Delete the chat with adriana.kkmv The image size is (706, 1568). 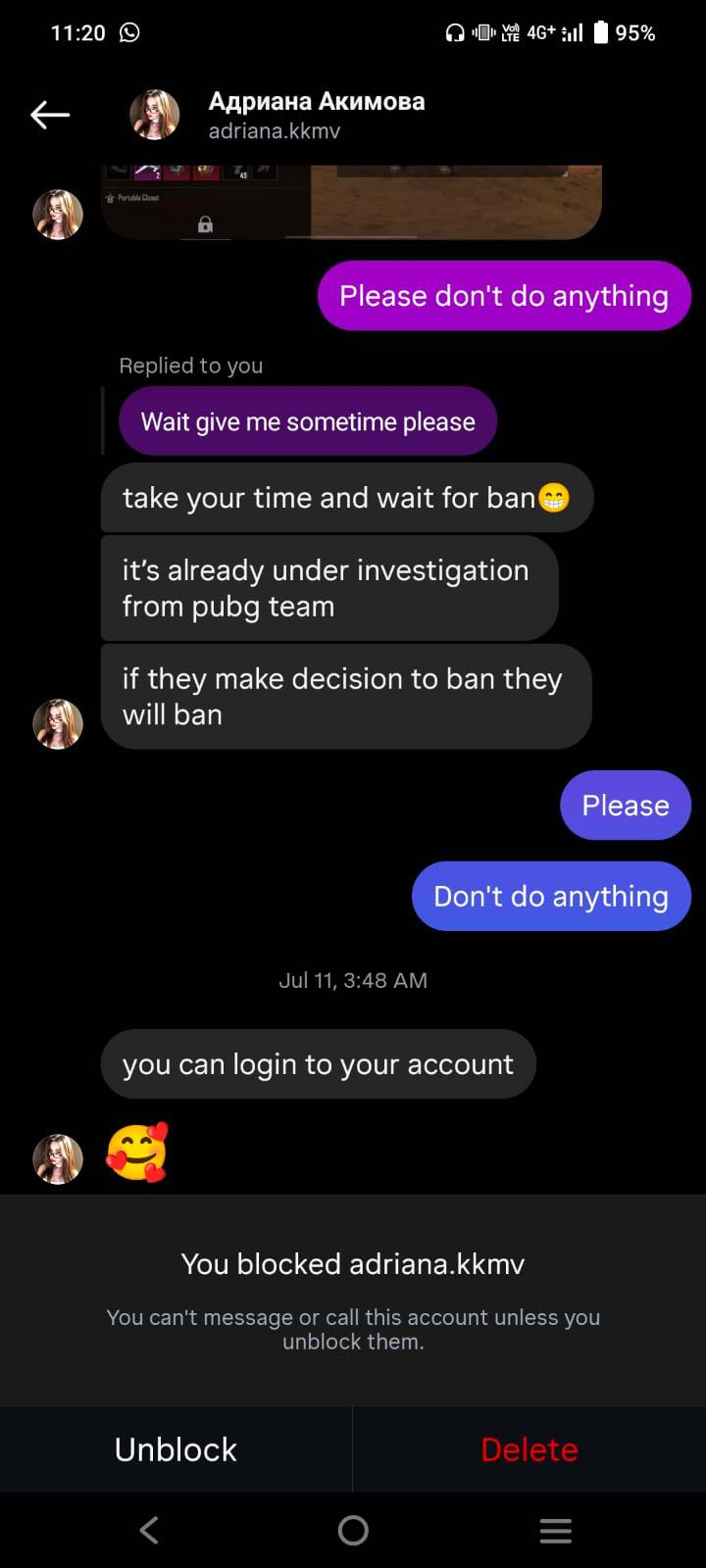tap(529, 1449)
